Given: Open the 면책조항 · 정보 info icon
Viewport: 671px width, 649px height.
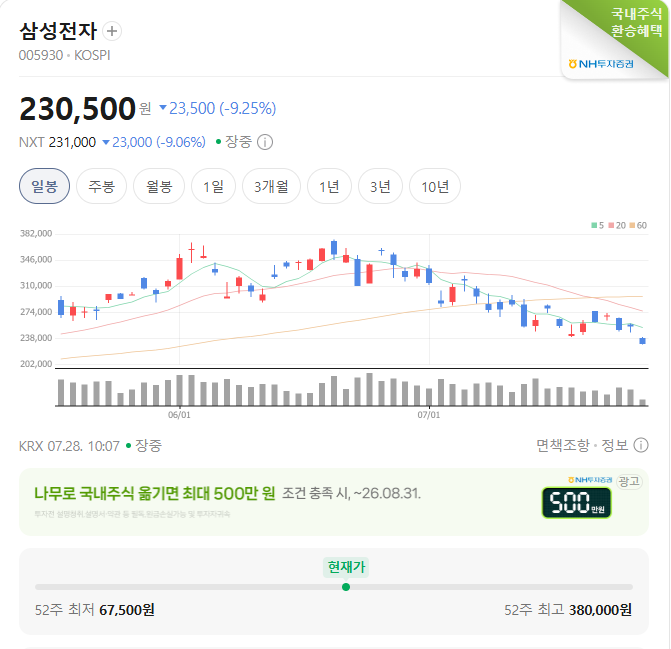Looking at the screenshot, I should click(641, 445).
